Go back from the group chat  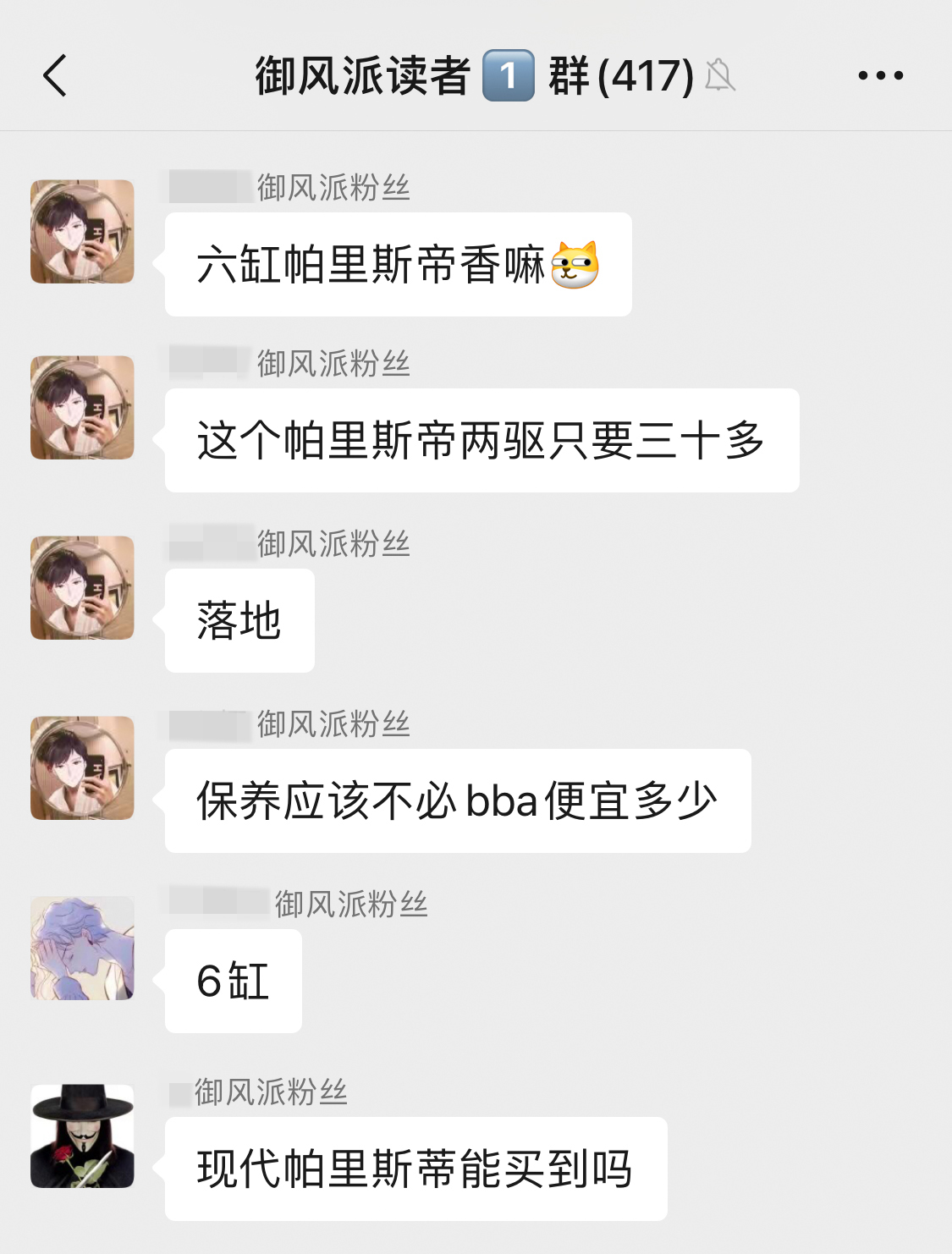(x=55, y=75)
